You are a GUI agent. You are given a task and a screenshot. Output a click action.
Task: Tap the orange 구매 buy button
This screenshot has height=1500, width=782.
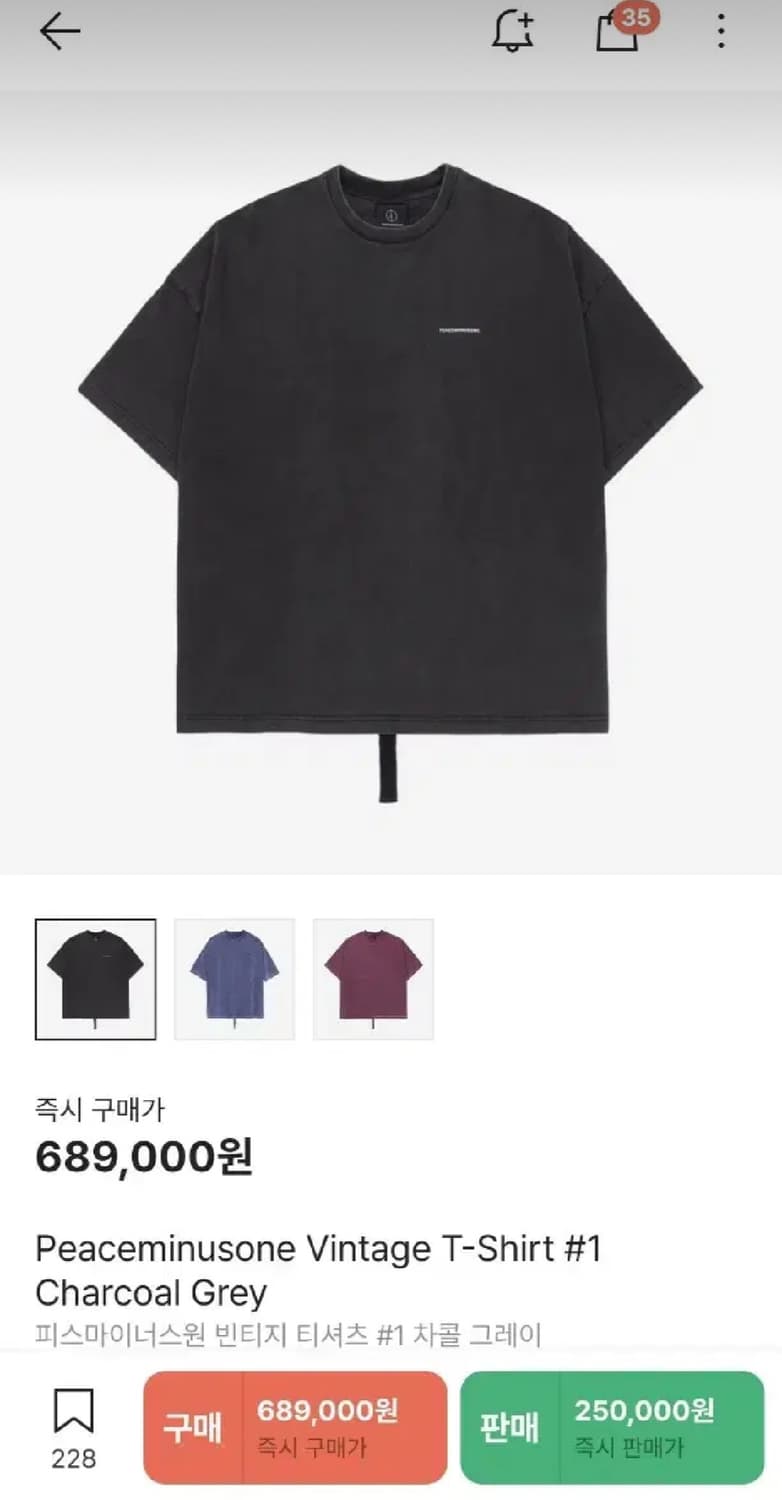click(195, 1428)
